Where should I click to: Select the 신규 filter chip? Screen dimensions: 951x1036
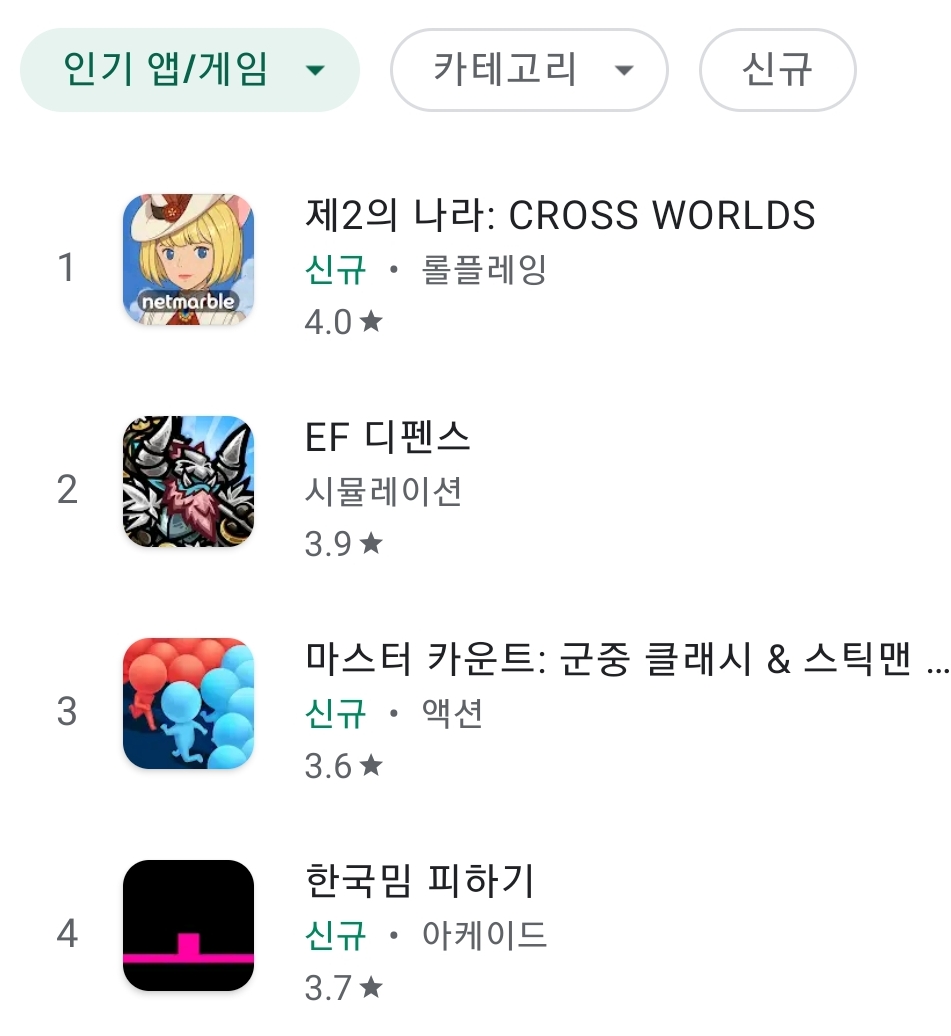(x=777, y=70)
